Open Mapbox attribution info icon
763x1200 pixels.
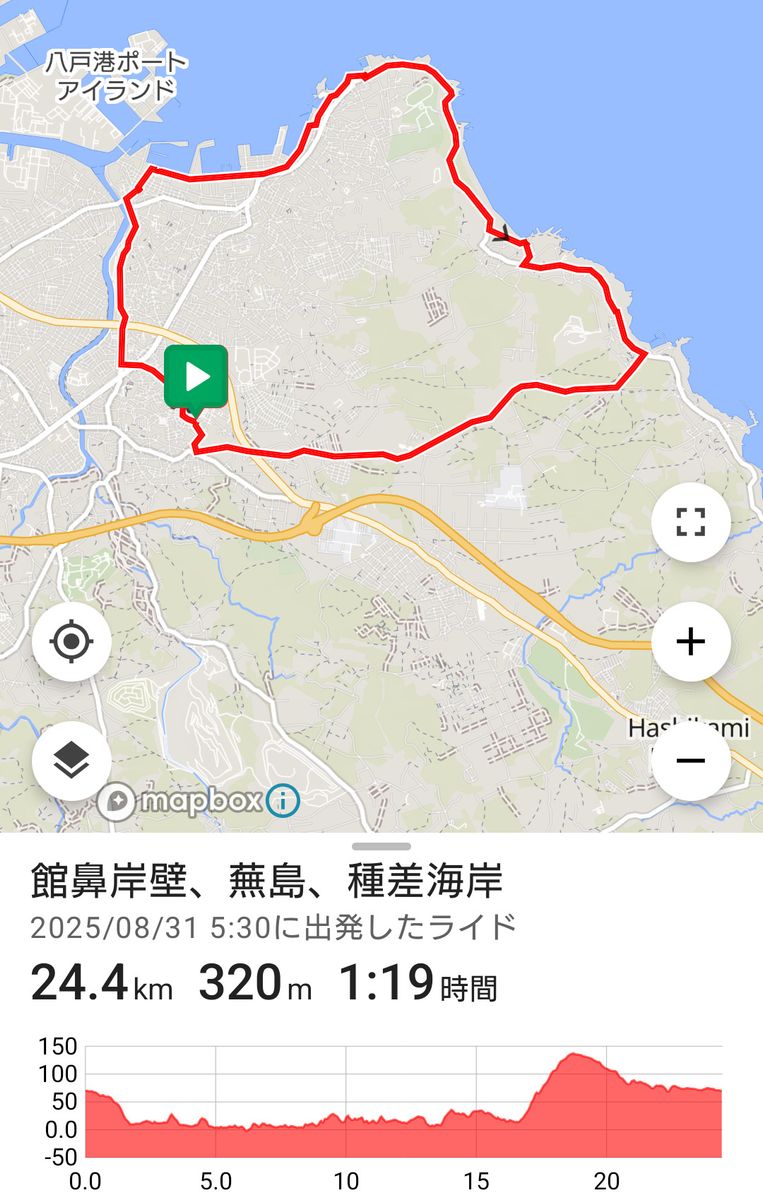284,800
